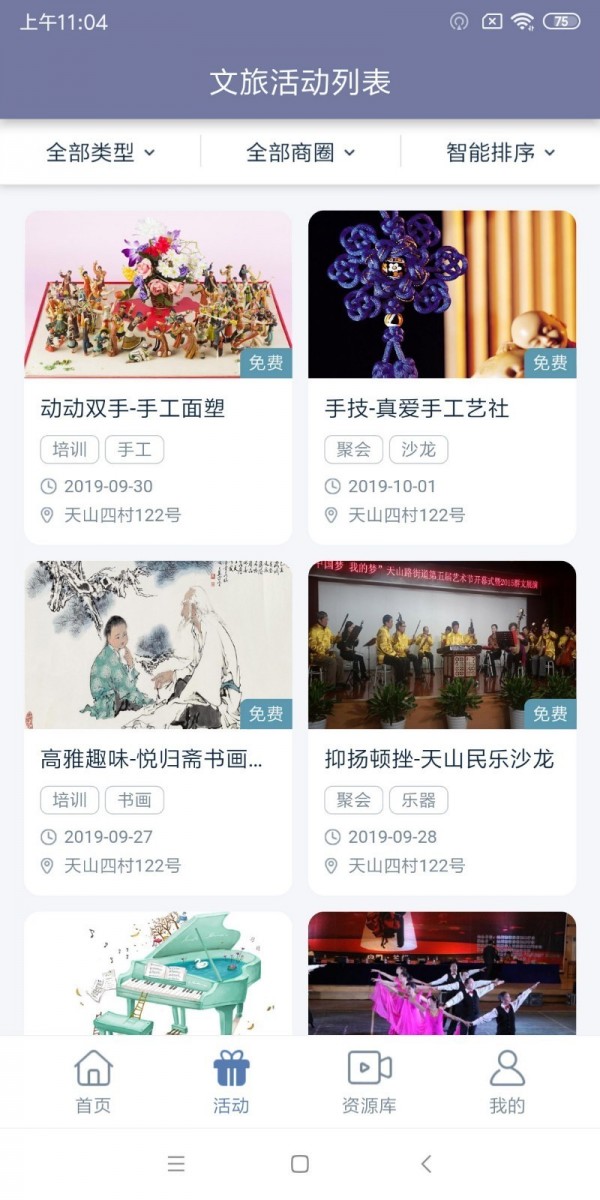Screen dimensions: 600x1200
Task: Open the 高雅趣味-悦归斋书画 activity card
Action: pos(158,727)
